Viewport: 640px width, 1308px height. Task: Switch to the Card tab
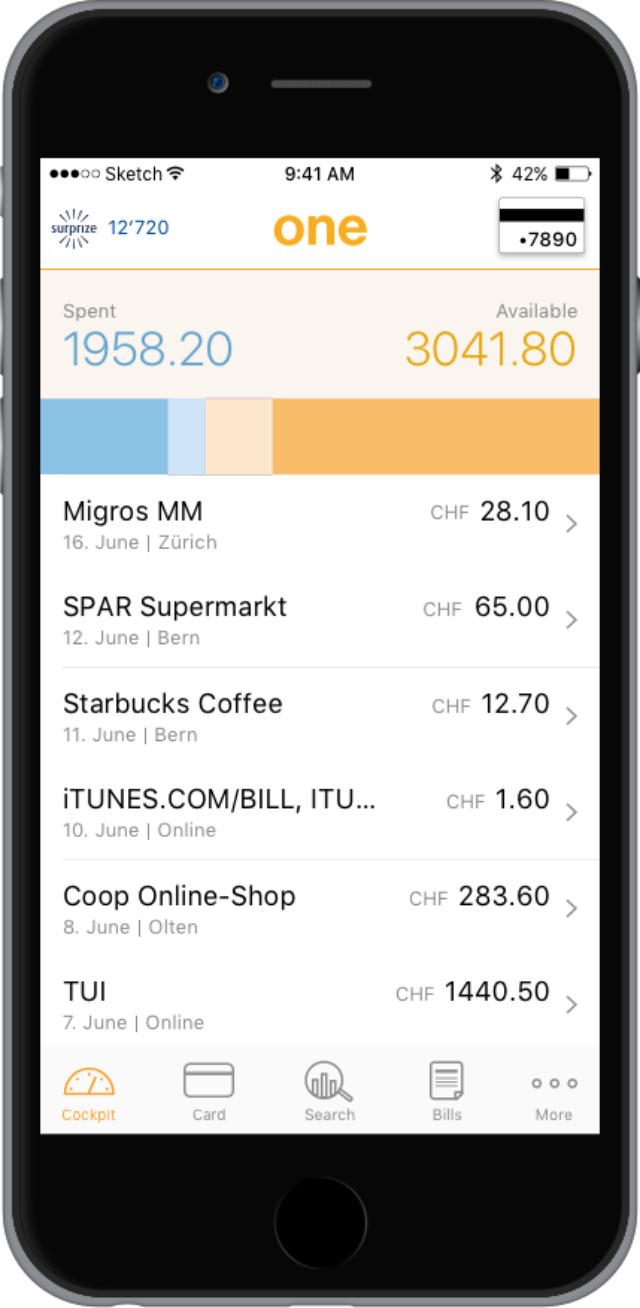pyautogui.click(x=209, y=1093)
